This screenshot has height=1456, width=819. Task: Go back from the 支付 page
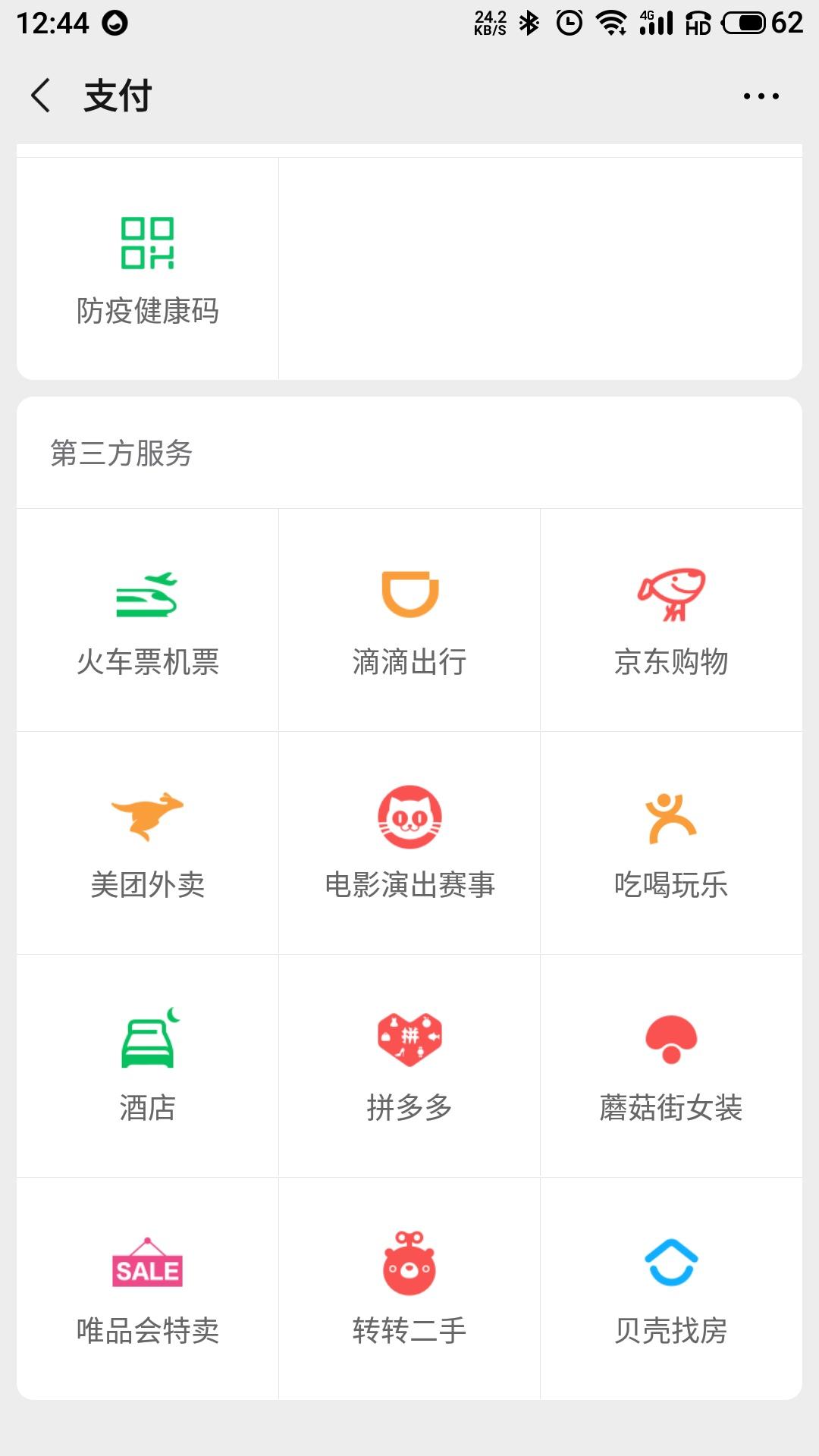pos(41,96)
